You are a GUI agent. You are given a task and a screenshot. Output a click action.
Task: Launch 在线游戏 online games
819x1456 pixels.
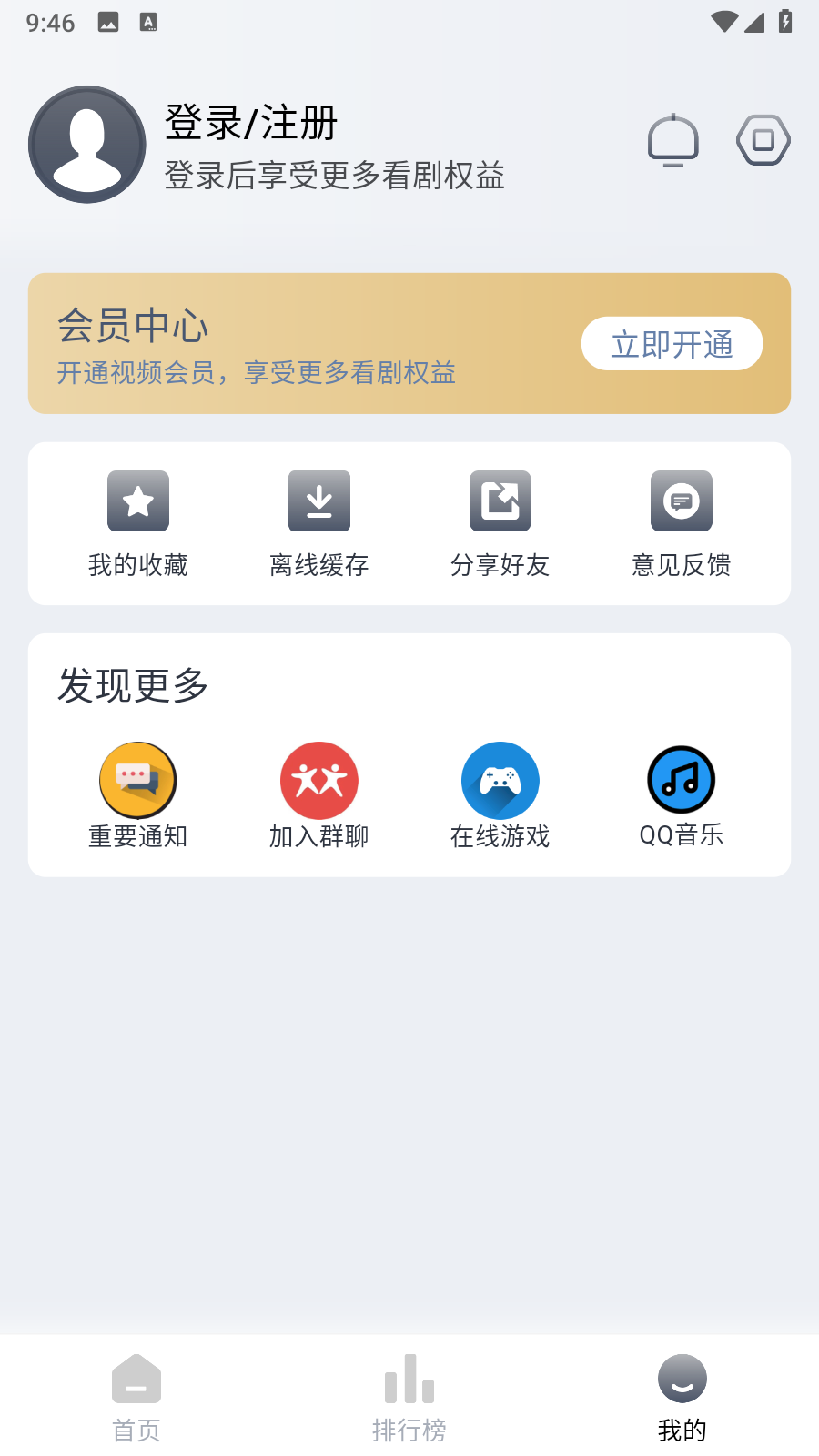pos(500,794)
